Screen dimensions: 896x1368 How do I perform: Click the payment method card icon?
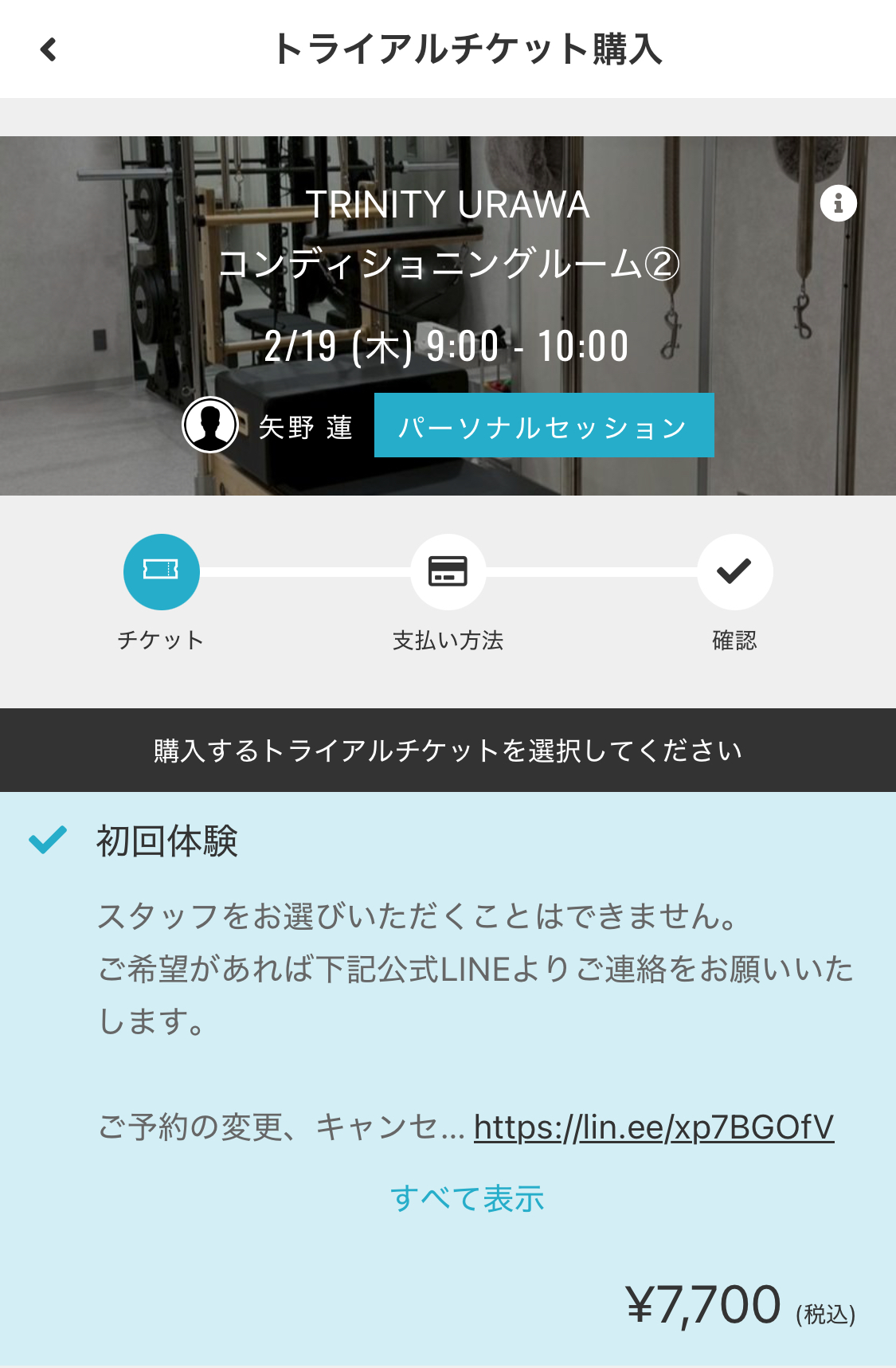(x=448, y=570)
